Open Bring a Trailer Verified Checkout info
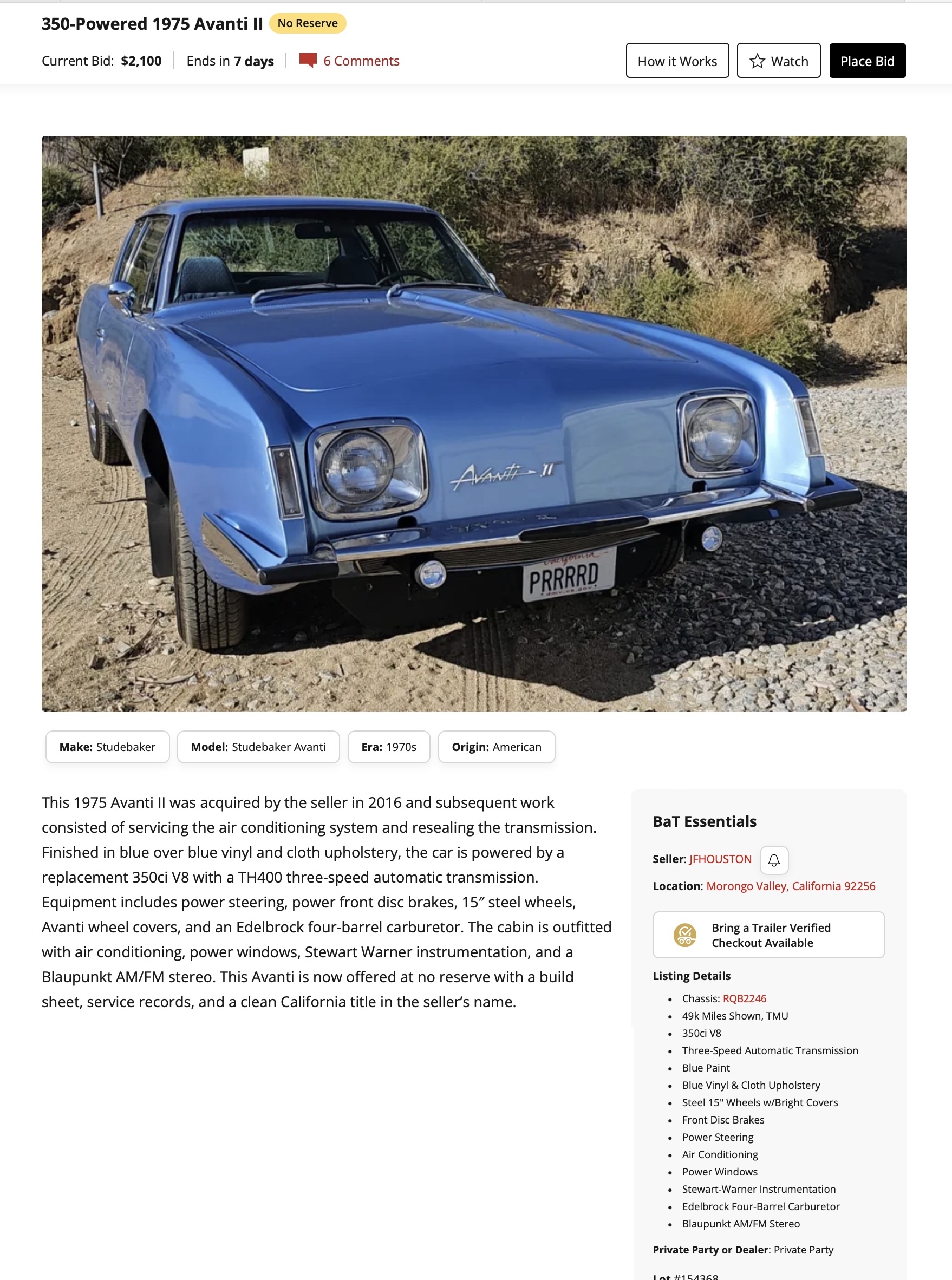The height and width of the screenshot is (1280, 952). (768, 935)
